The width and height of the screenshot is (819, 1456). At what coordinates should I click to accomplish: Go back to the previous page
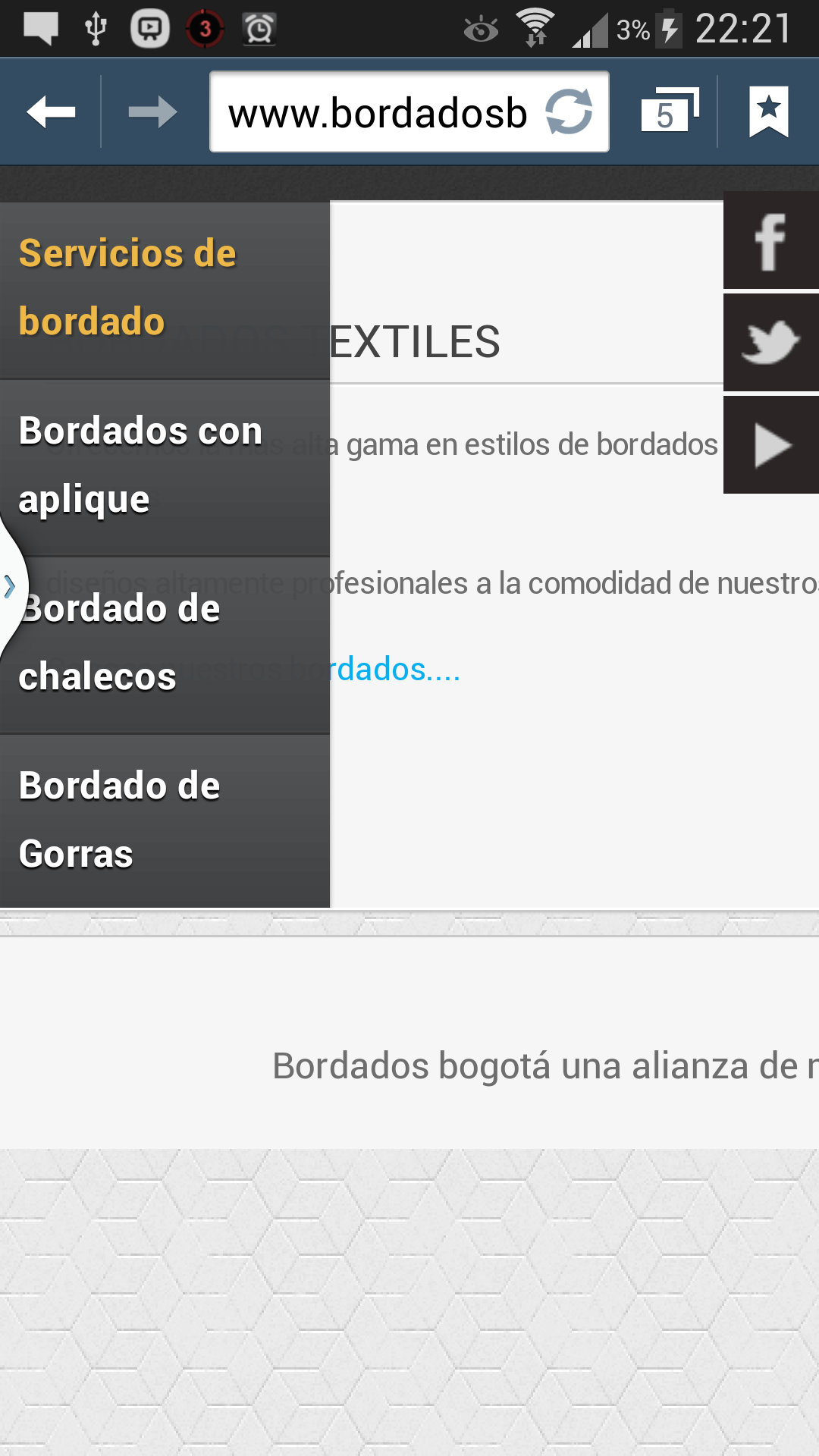(x=51, y=112)
